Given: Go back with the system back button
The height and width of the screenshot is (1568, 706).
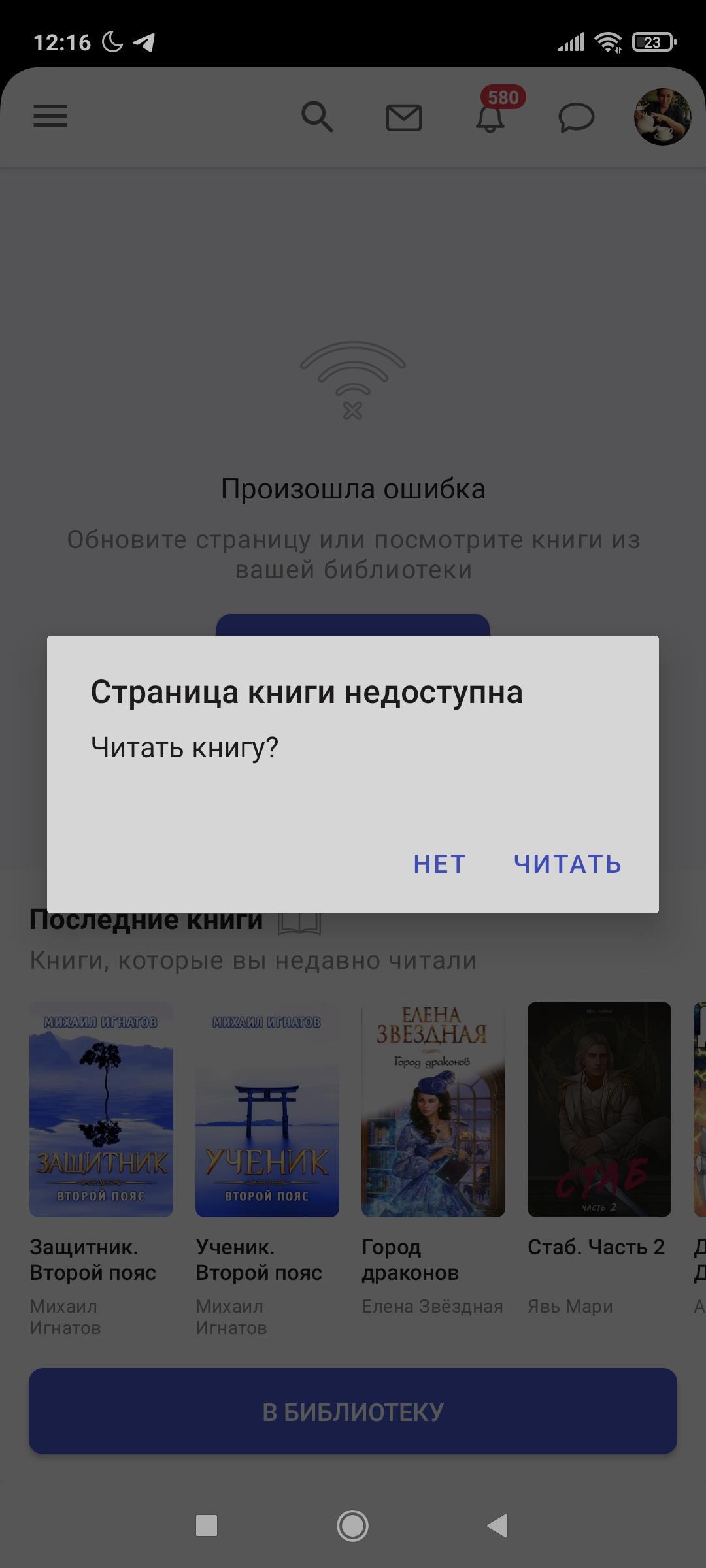Looking at the screenshot, I should (498, 1526).
